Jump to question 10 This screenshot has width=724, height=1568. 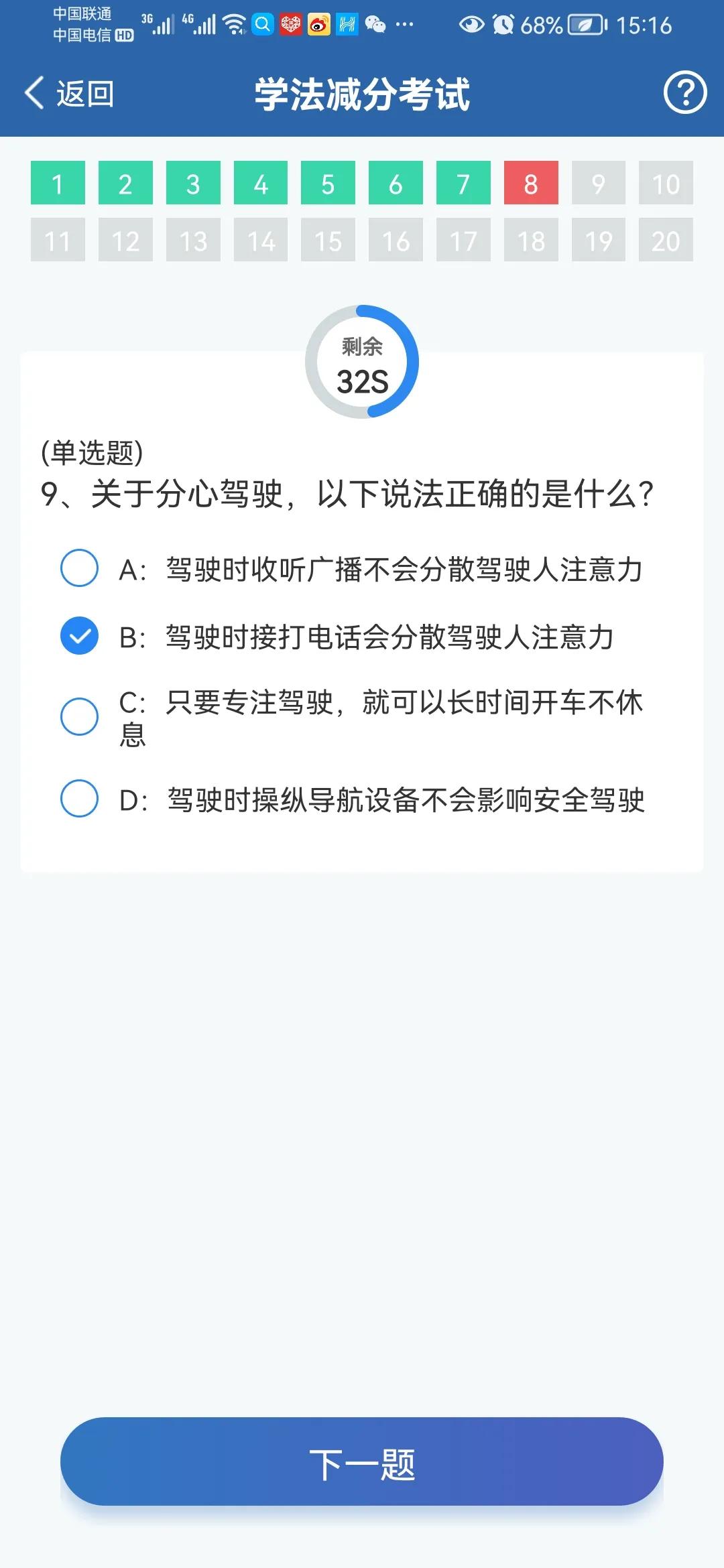666,183
